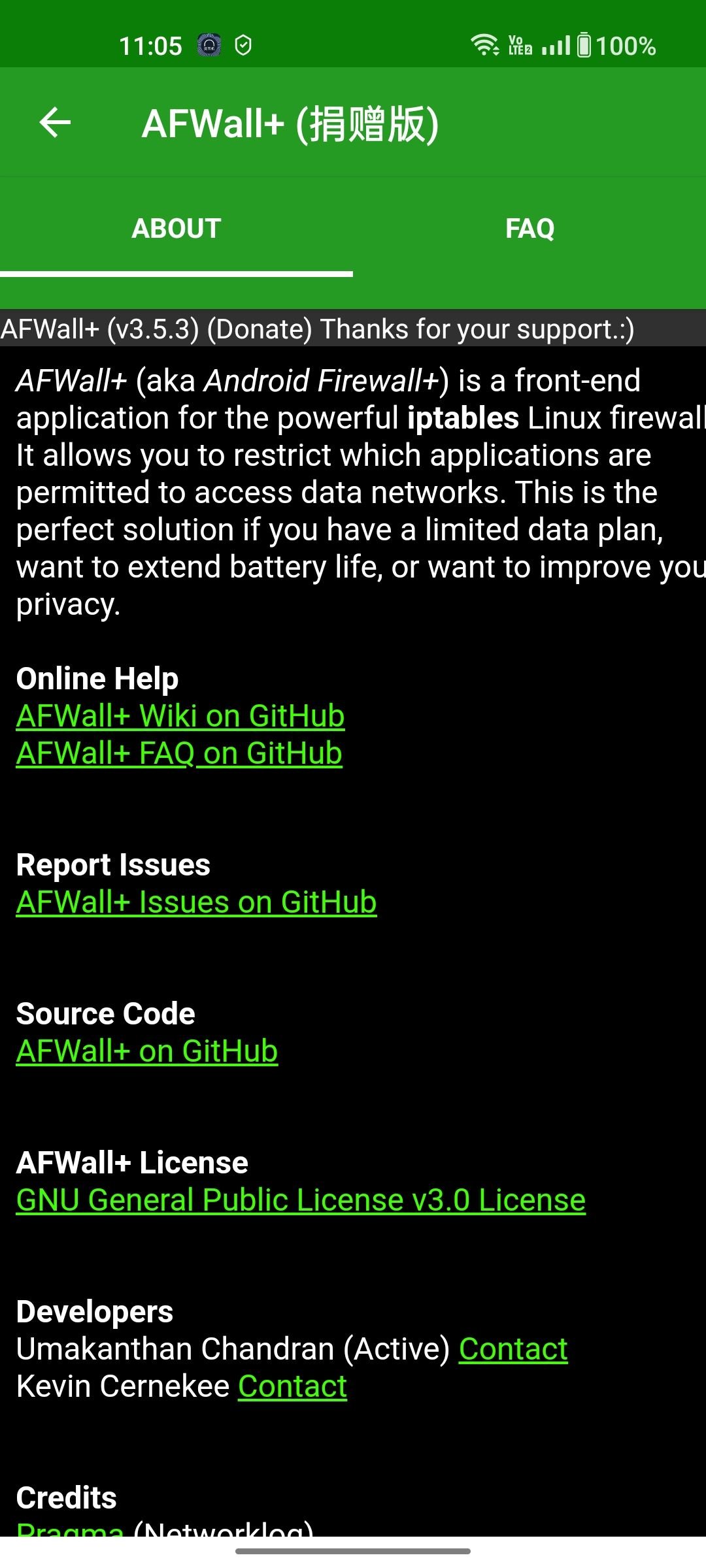Open AFWall+ Wiki on GitHub link

(x=180, y=716)
